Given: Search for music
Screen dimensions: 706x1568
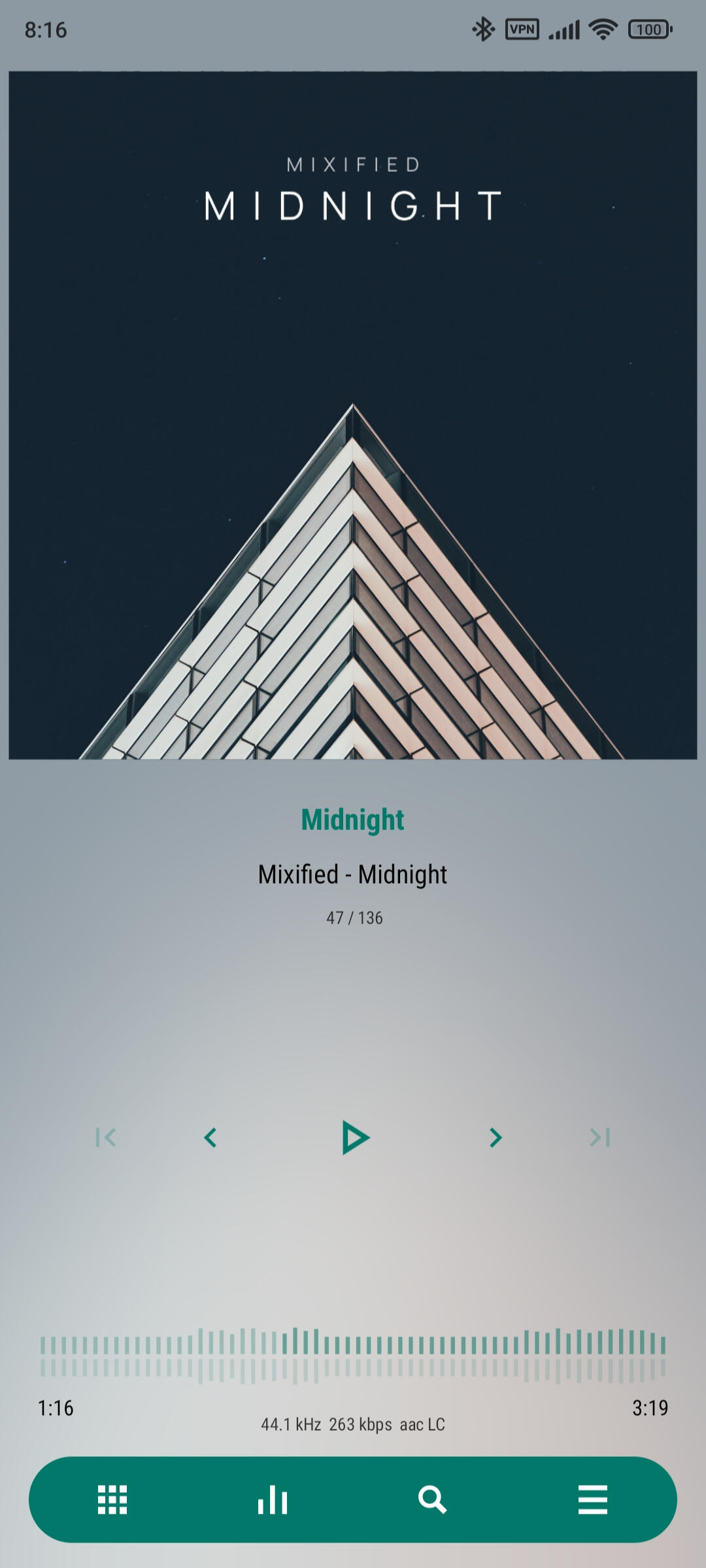Looking at the screenshot, I should (433, 1499).
